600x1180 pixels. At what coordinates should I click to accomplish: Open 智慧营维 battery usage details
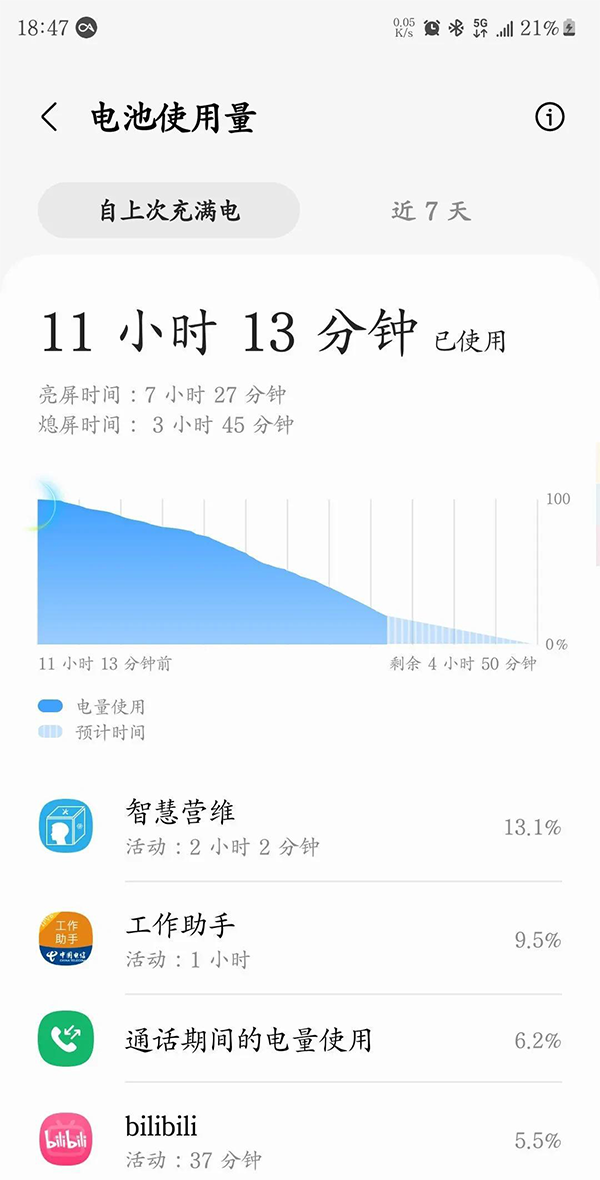pyautogui.click(x=300, y=827)
